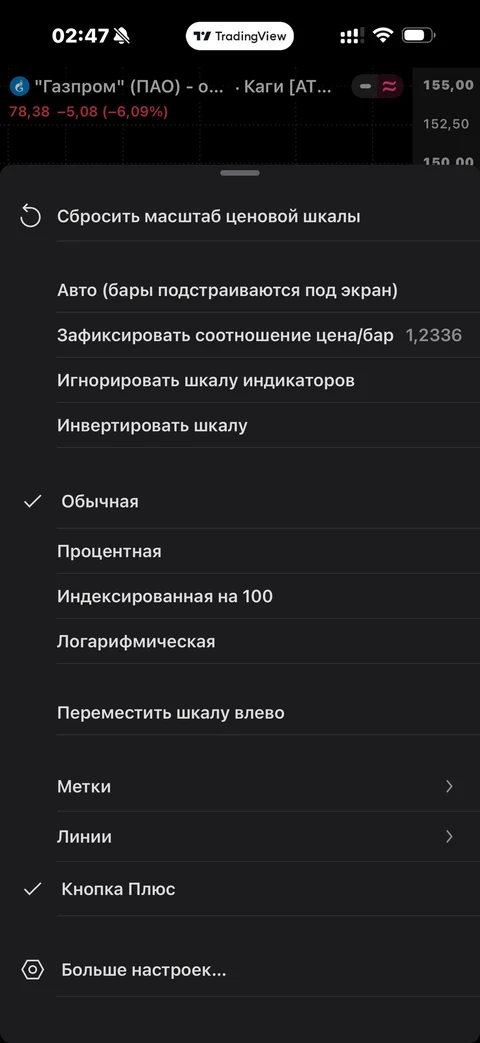Tap the TradingView pill at the top
Image resolution: width=480 pixels, height=1043 pixels.
240,36
